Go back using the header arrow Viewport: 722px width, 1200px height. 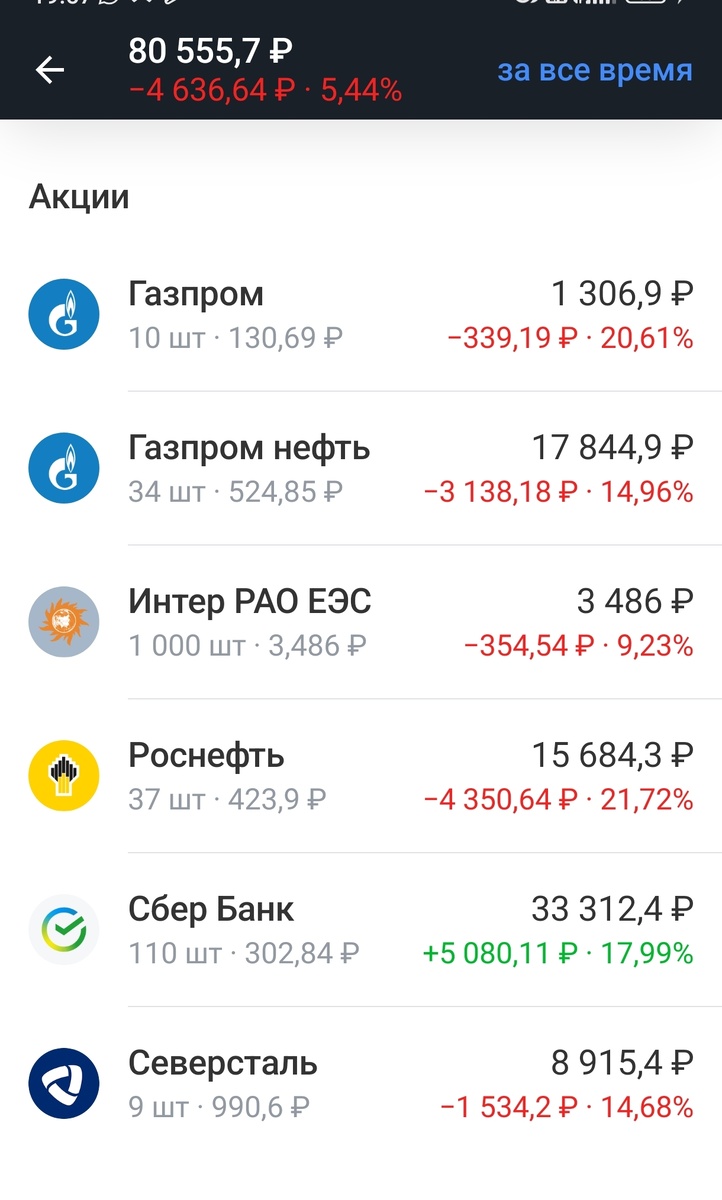50,70
